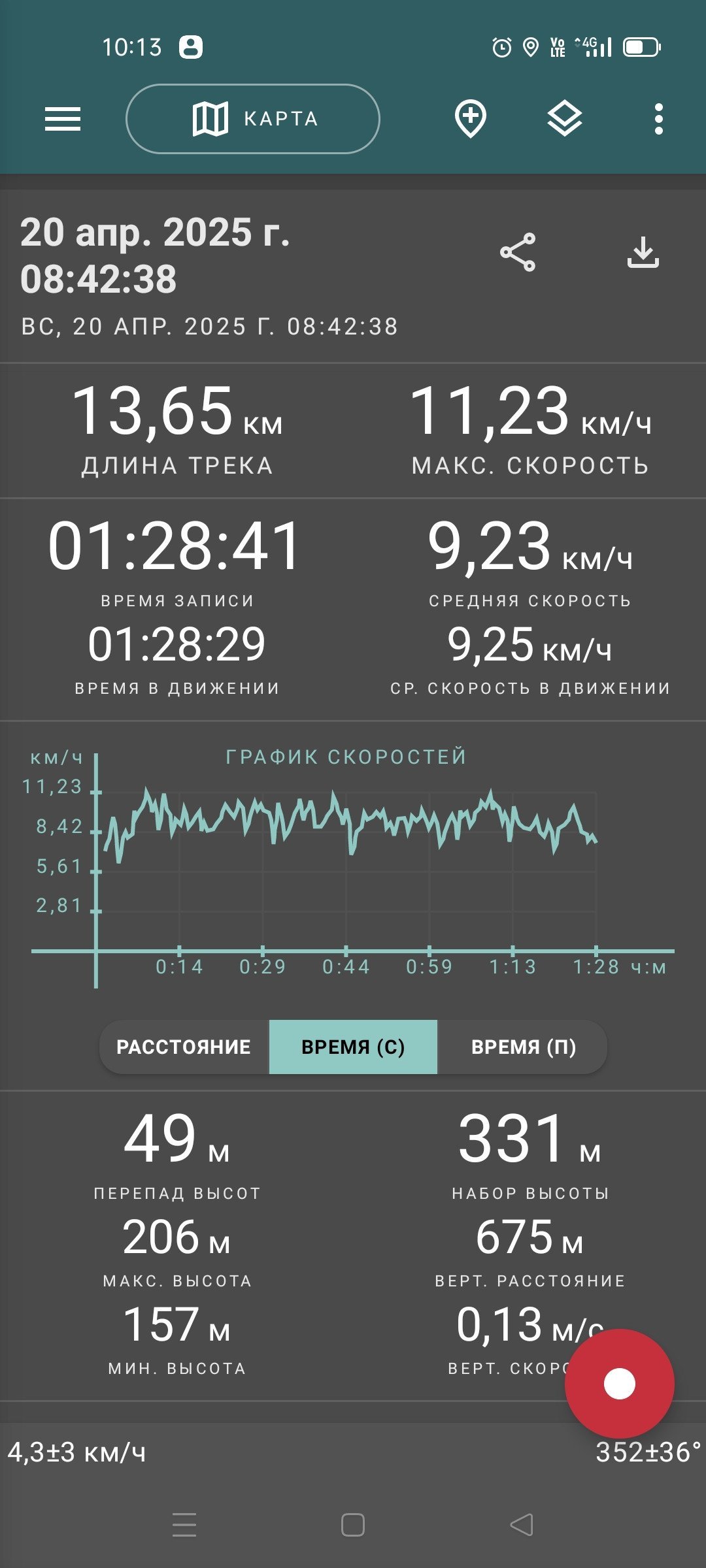Open the map layers selector
This screenshot has width=706, height=1568.
point(565,119)
